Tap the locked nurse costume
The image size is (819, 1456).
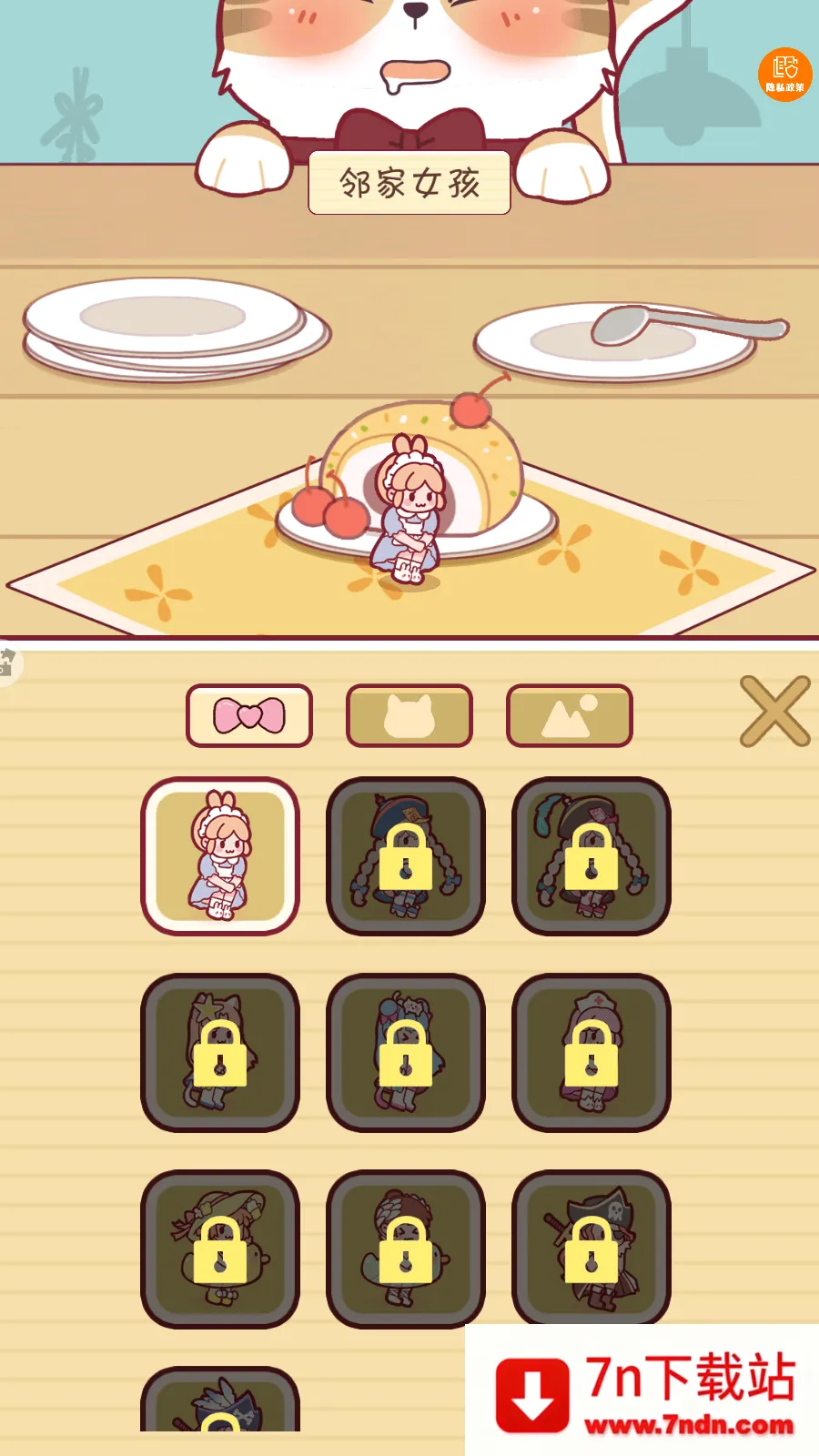coord(591,1052)
